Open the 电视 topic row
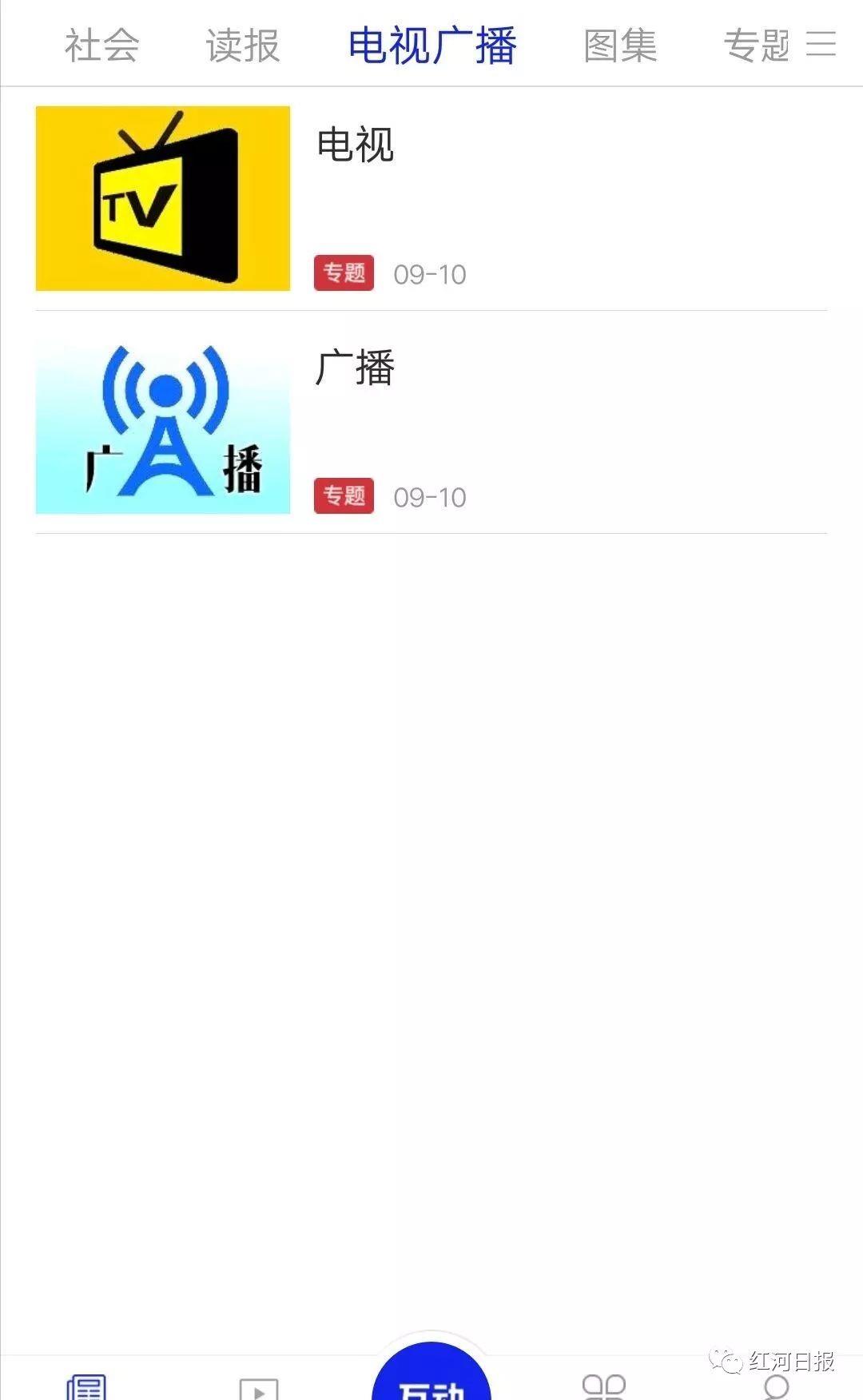This screenshot has height=1400, width=863. [431, 198]
